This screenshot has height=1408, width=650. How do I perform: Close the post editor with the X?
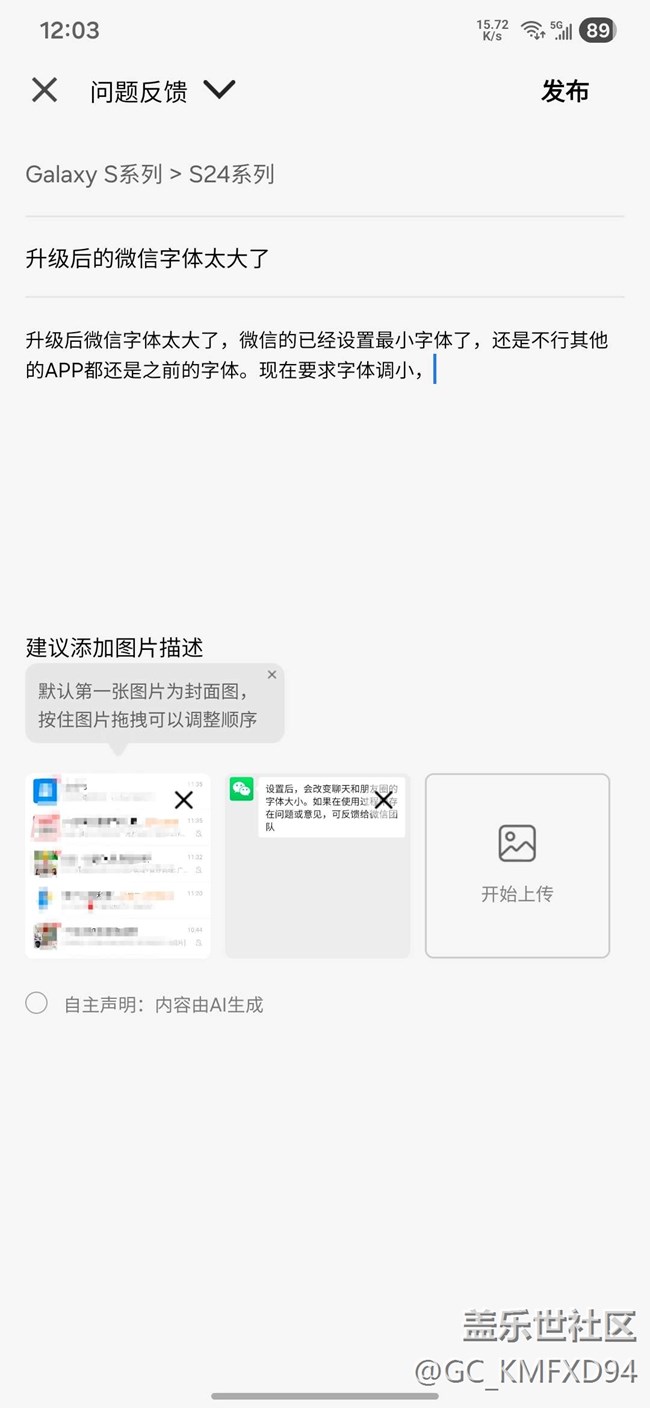[x=44, y=91]
